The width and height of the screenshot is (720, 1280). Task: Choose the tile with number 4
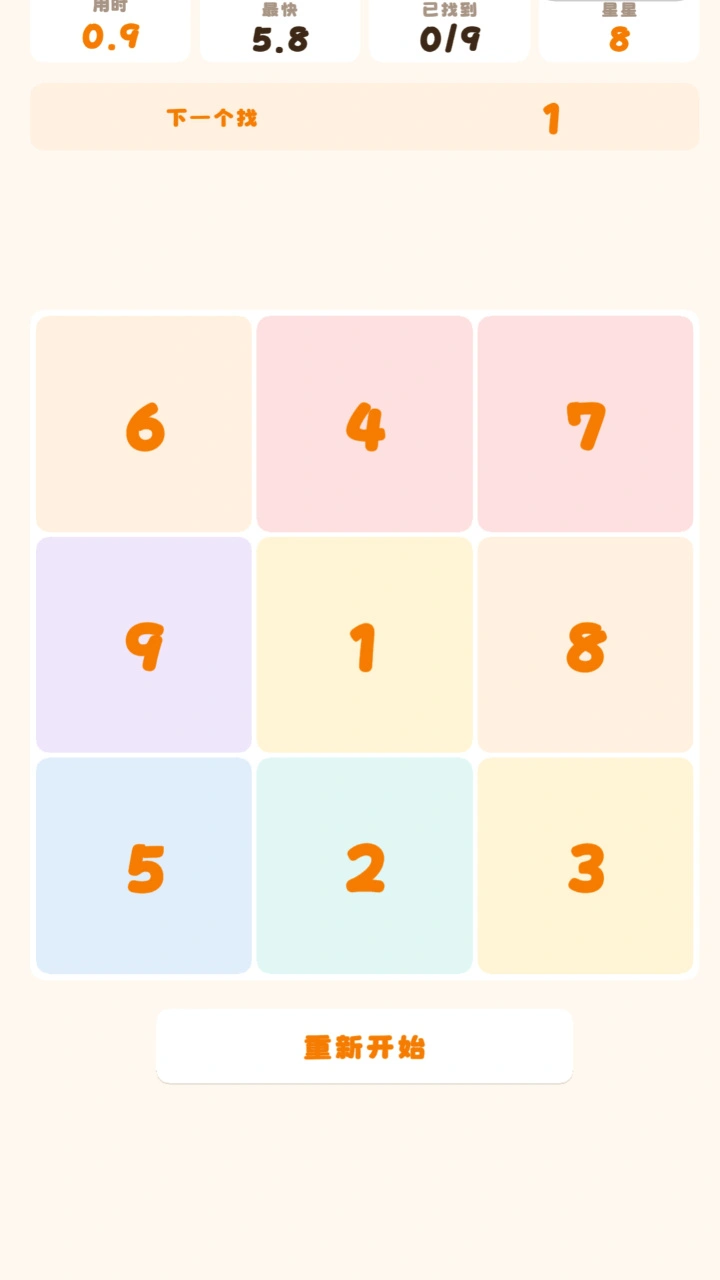coord(364,424)
